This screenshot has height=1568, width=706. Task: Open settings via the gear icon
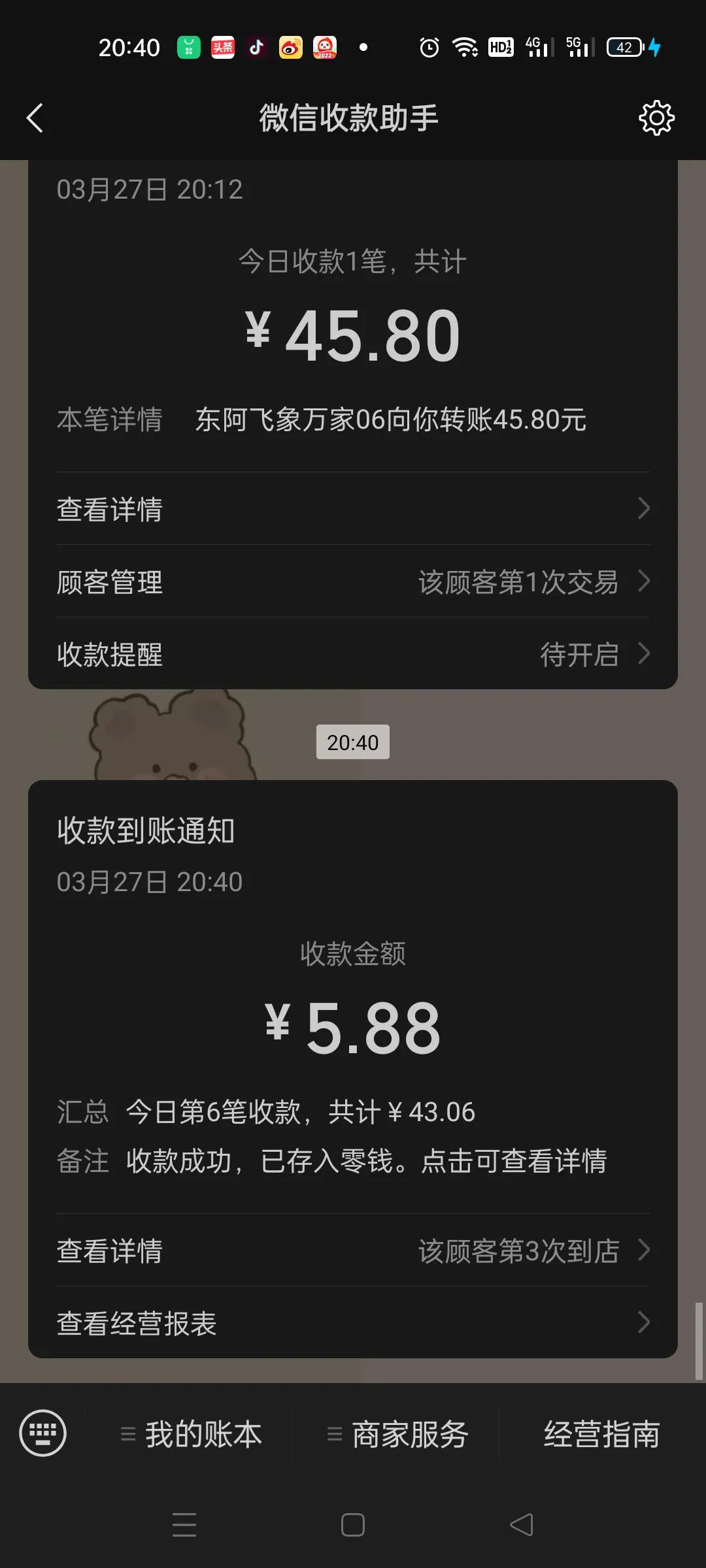tap(658, 118)
